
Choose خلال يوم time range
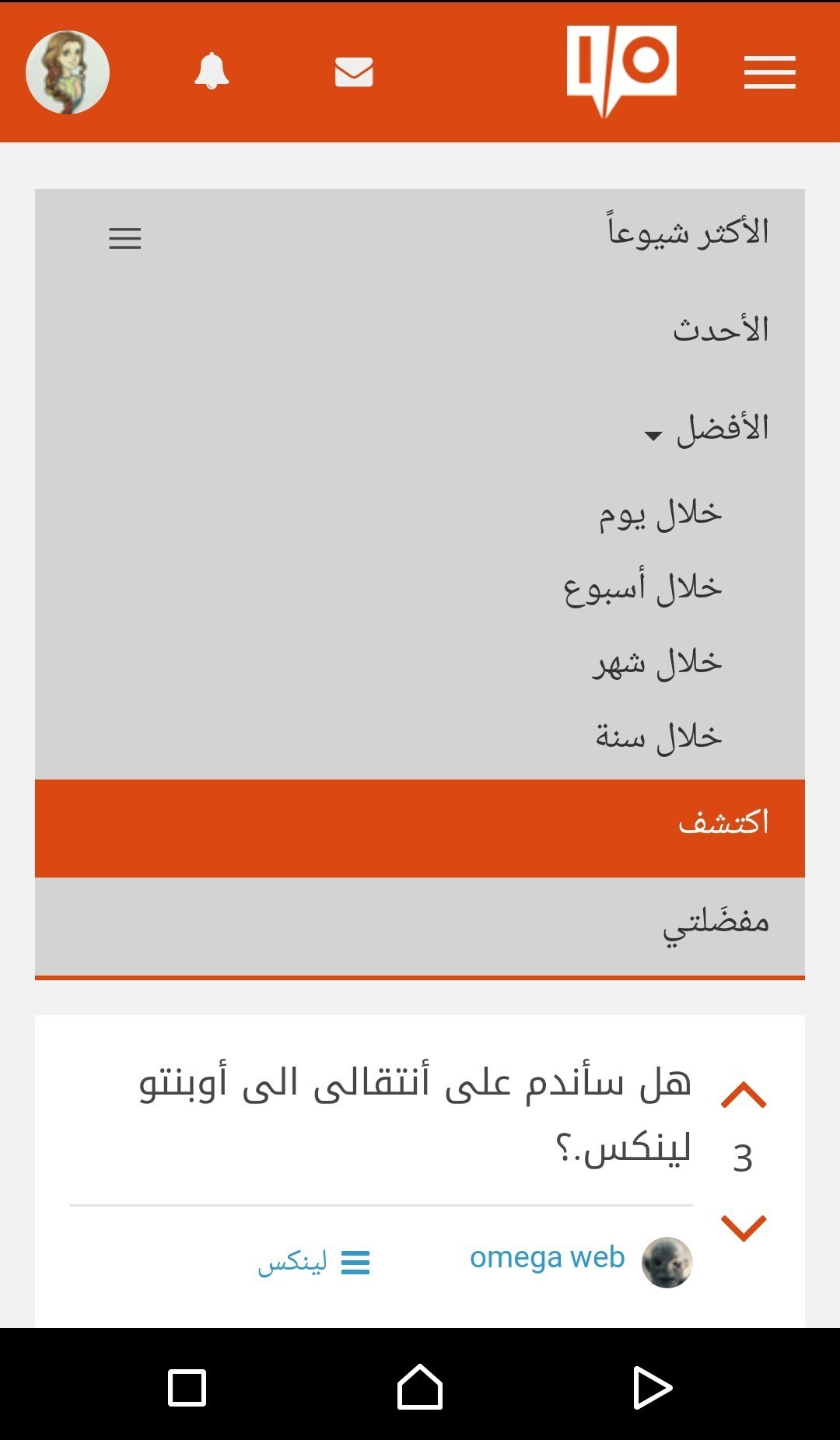pyautogui.click(x=660, y=514)
